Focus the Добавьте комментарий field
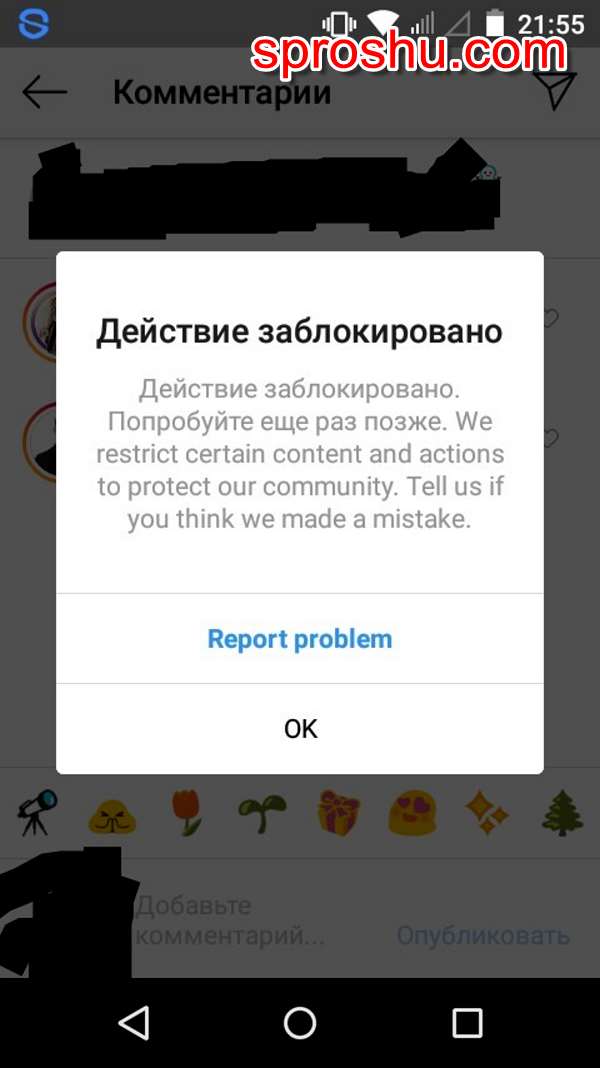 pyautogui.click(x=240, y=921)
